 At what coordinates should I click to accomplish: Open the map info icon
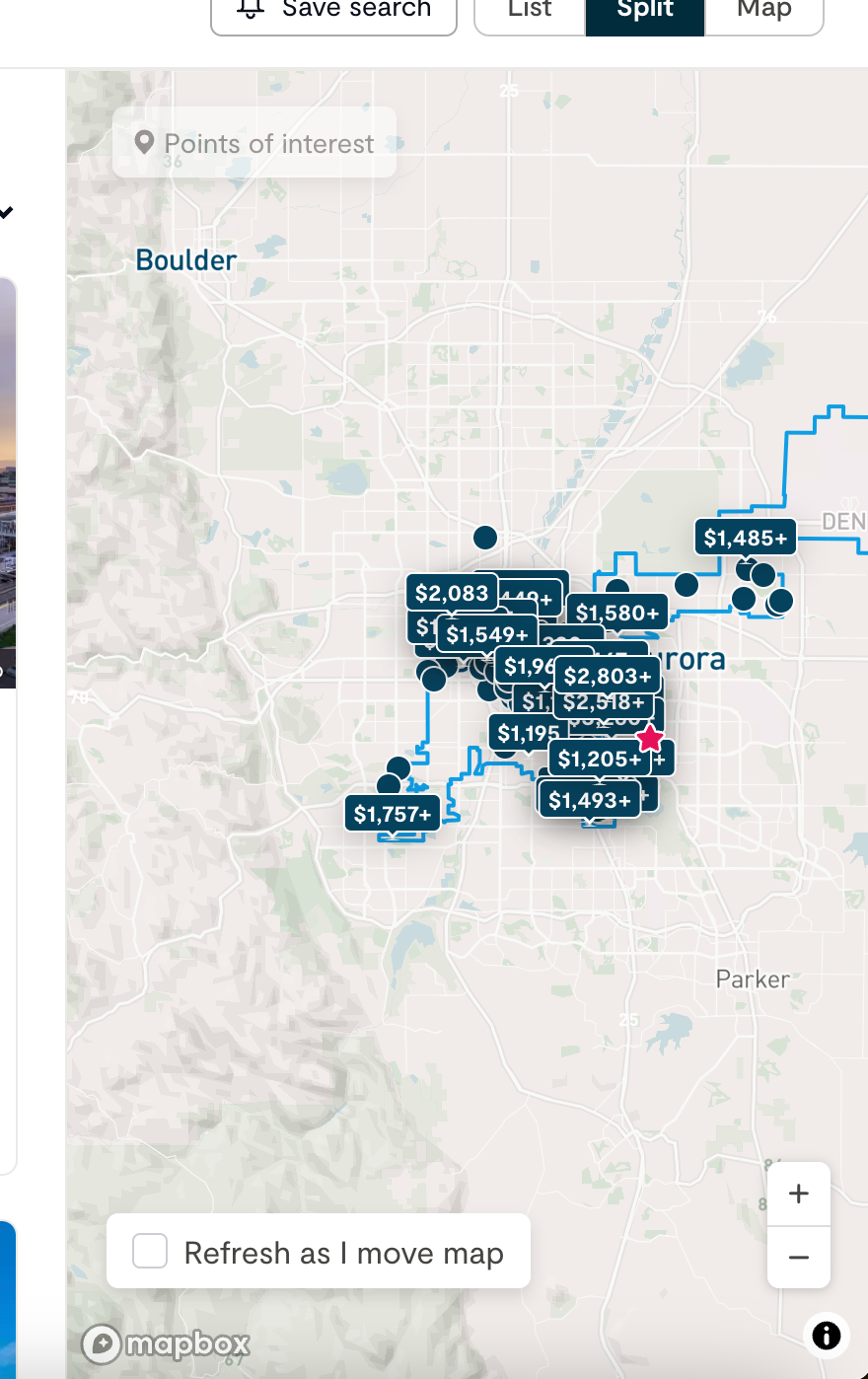826,1336
